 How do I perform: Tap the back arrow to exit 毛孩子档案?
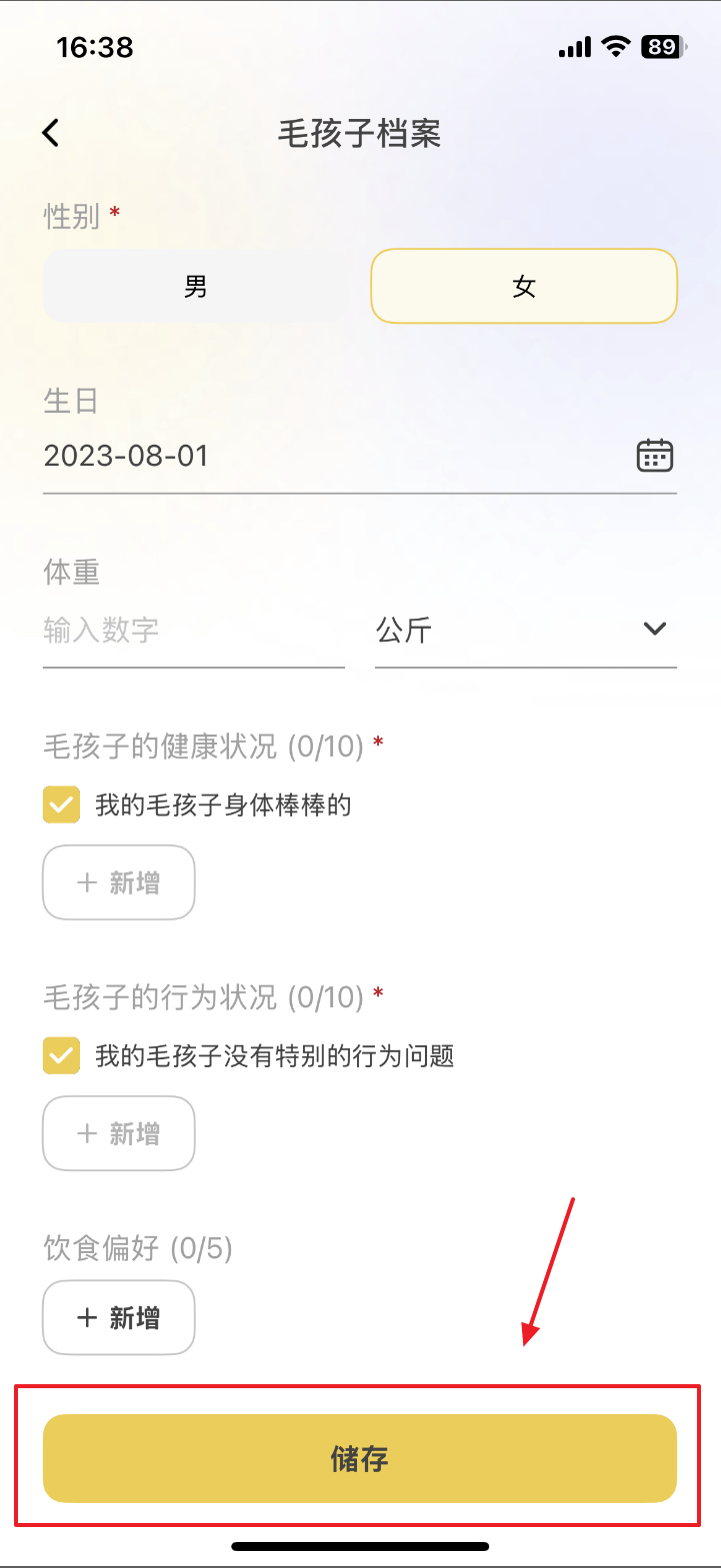coord(50,132)
